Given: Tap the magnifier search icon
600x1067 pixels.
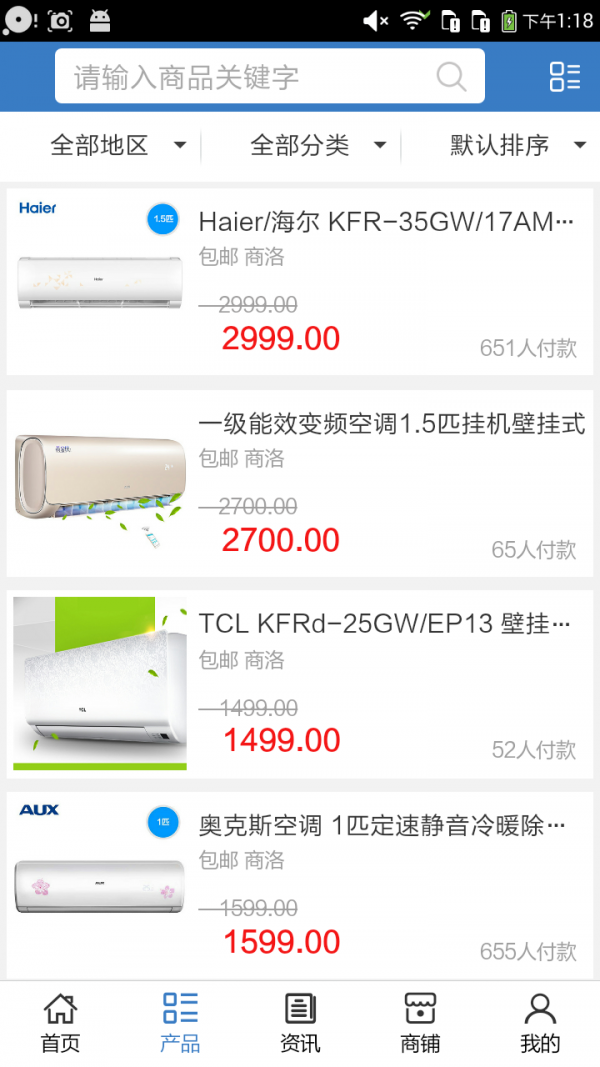Looking at the screenshot, I should click(451, 77).
